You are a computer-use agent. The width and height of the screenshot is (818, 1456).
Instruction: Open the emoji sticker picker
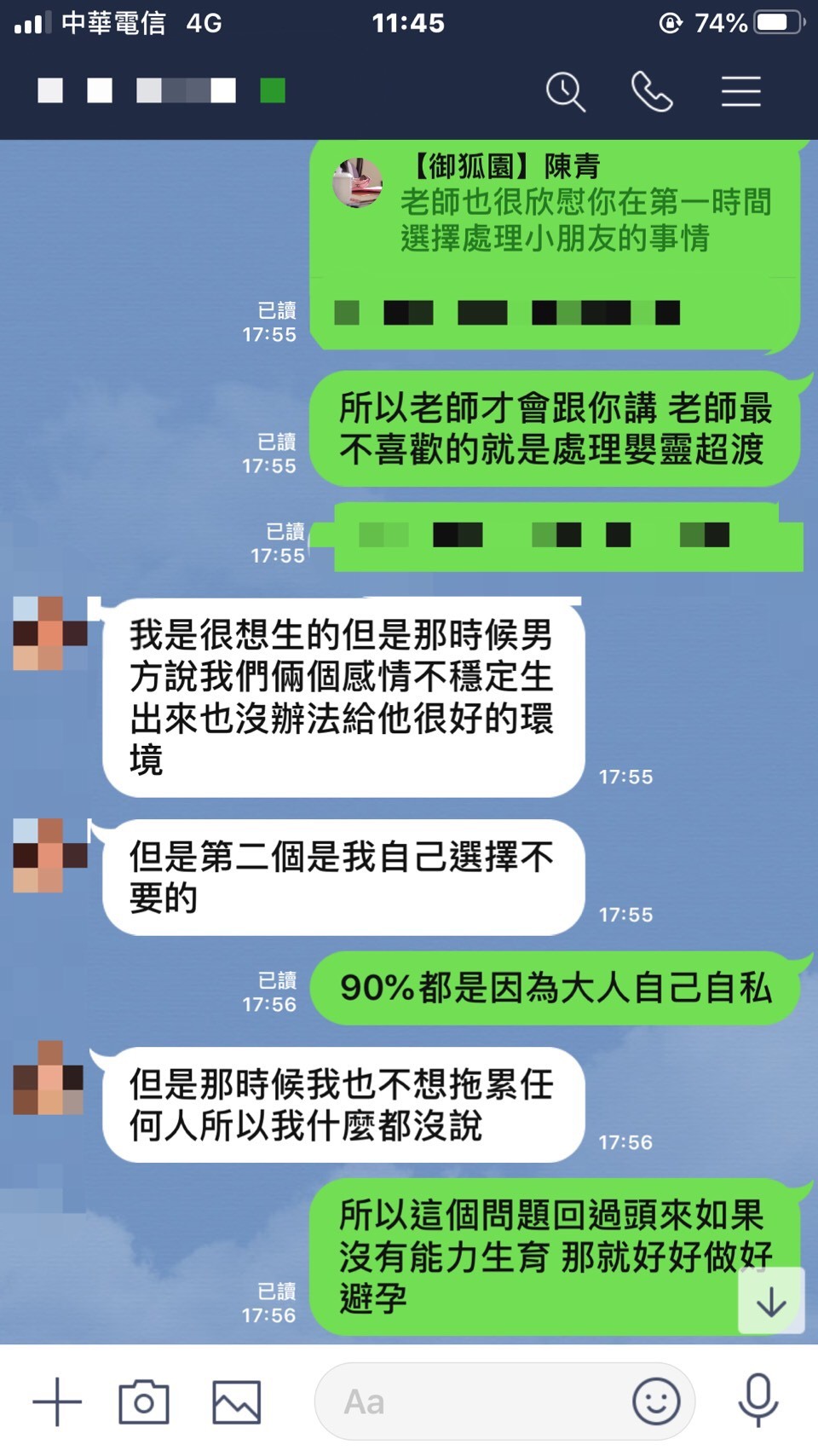click(x=656, y=1401)
